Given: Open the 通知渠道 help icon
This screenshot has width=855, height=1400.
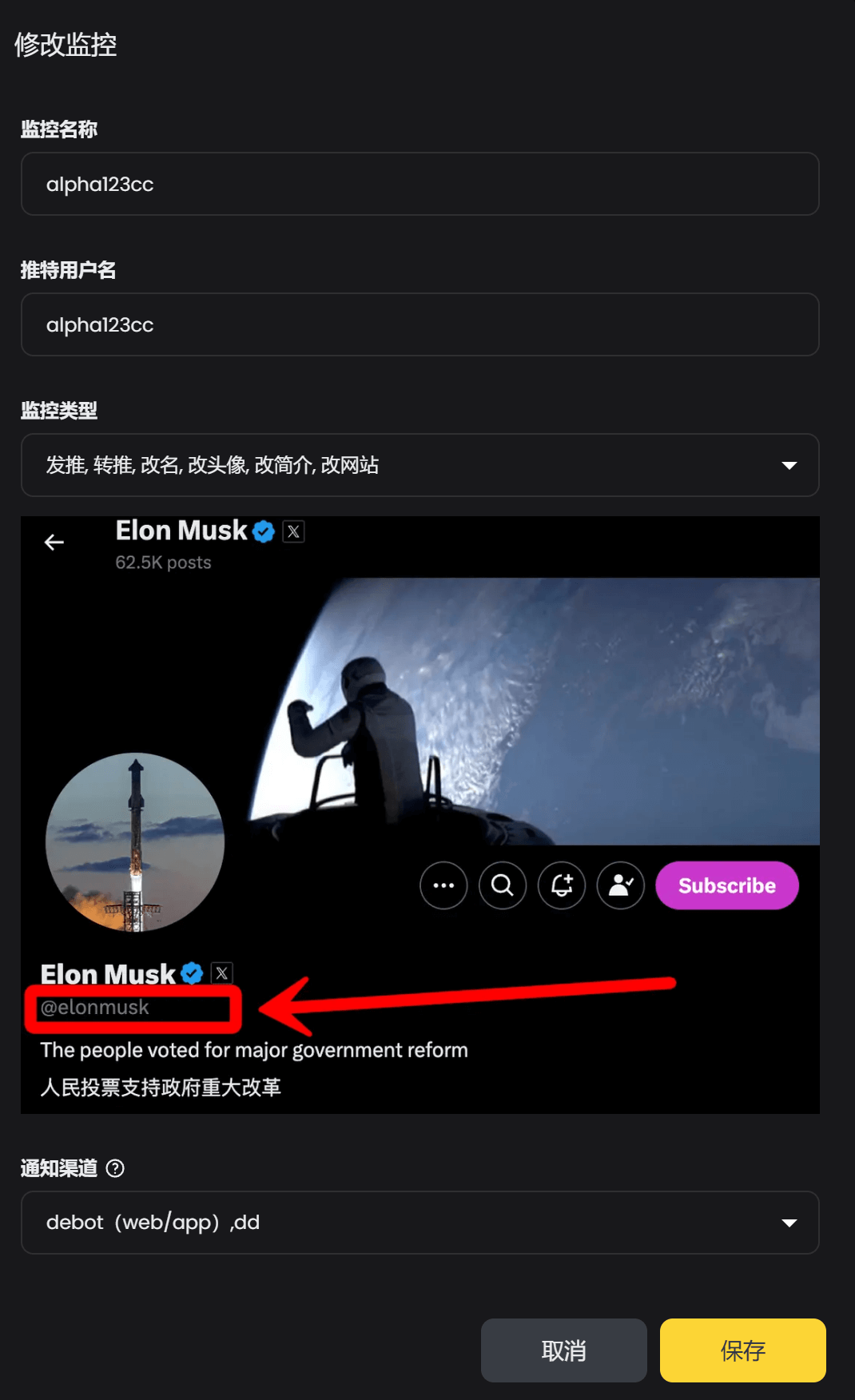Looking at the screenshot, I should [x=115, y=1168].
